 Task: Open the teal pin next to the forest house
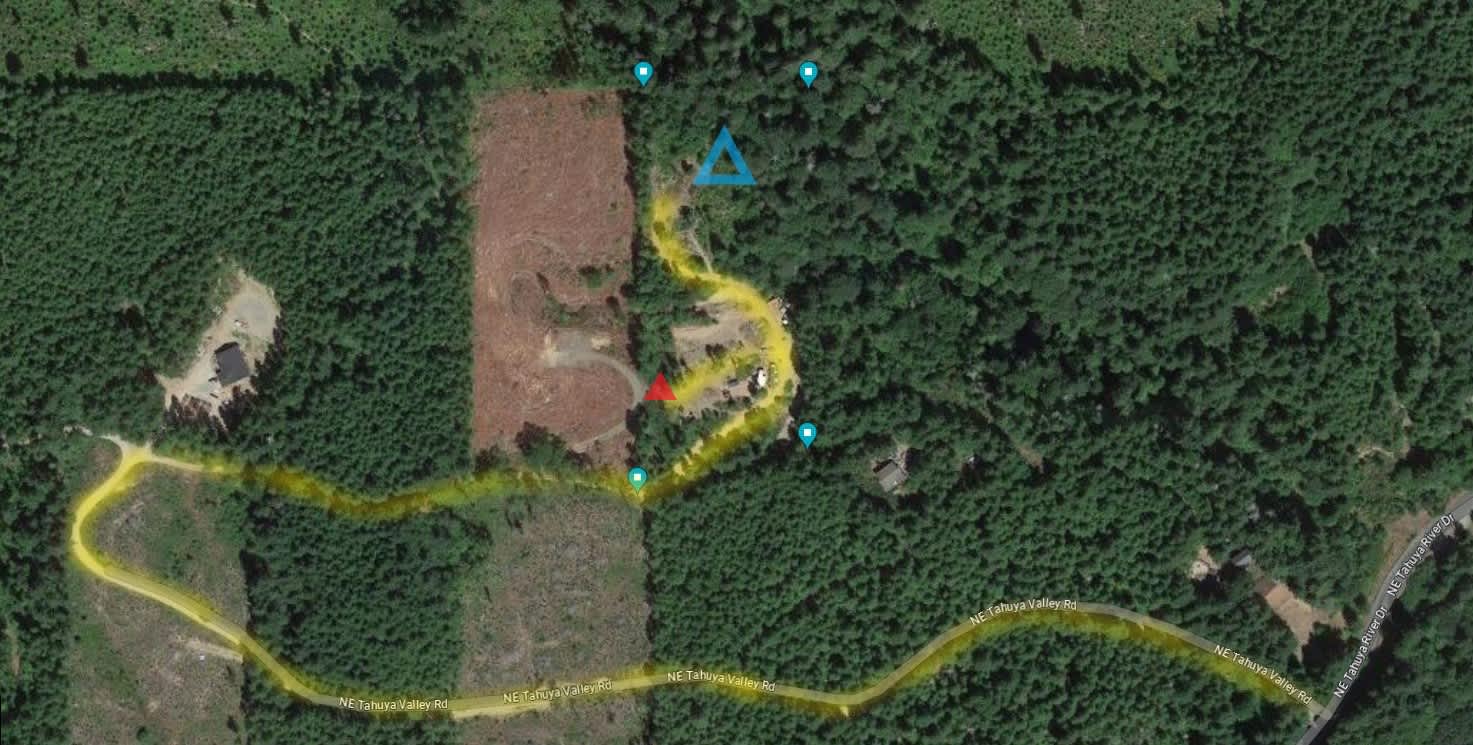pos(807,434)
